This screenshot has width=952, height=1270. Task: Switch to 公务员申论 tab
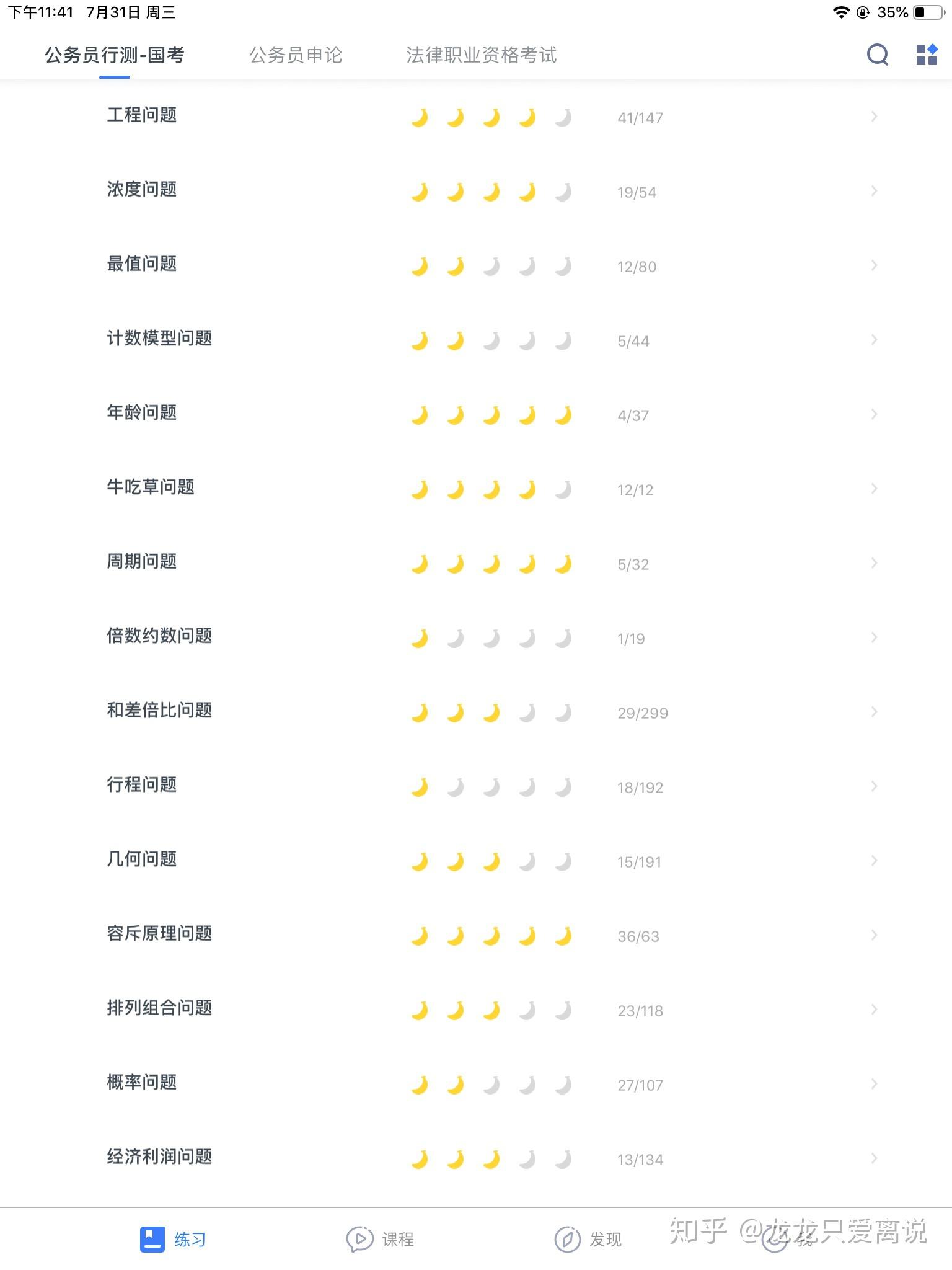tap(296, 55)
